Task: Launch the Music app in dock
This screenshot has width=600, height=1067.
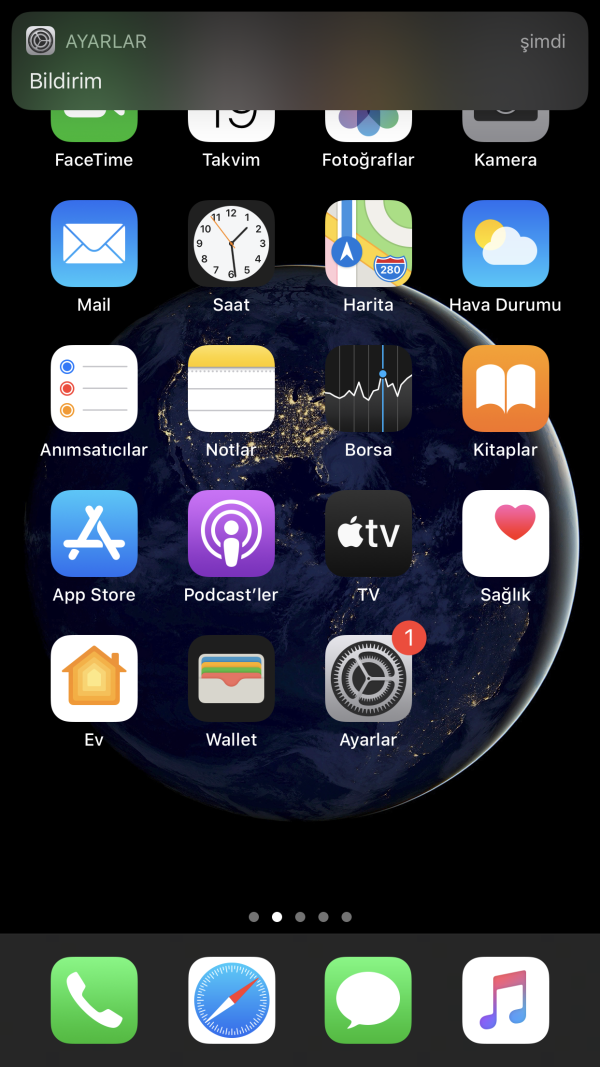Action: coord(505,1000)
